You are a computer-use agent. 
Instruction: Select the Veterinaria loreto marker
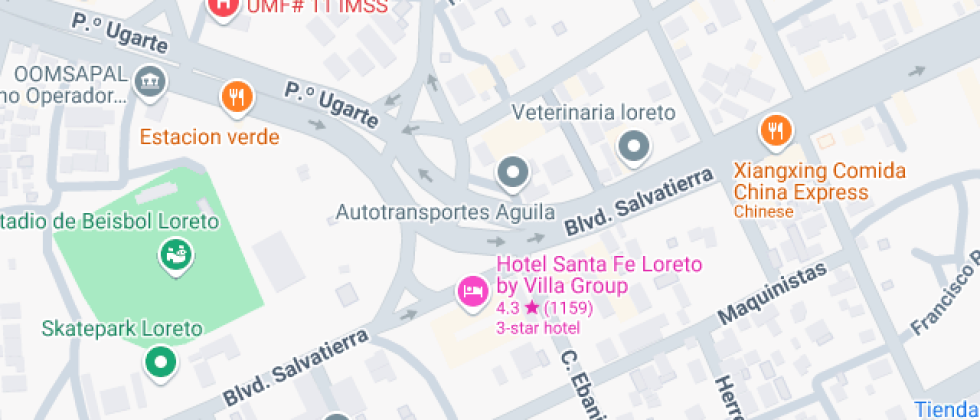pyautogui.click(x=634, y=148)
